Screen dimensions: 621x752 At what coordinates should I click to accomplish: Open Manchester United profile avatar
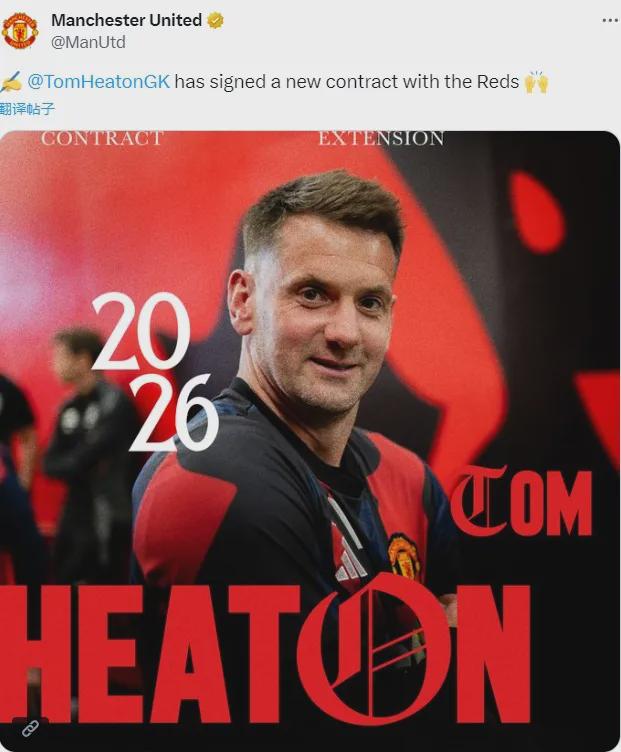coord(20,30)
